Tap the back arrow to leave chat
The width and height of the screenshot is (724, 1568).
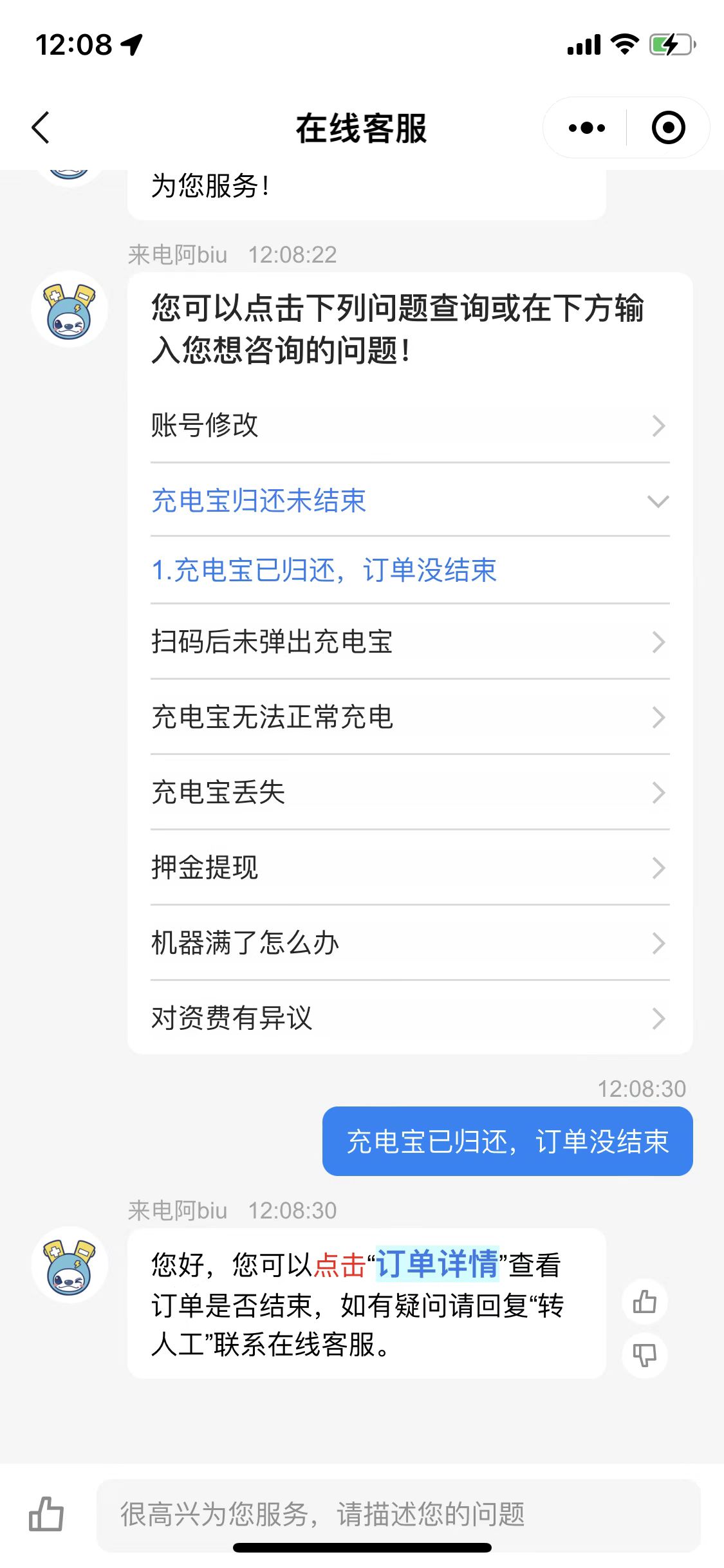(x=40, y=127)
